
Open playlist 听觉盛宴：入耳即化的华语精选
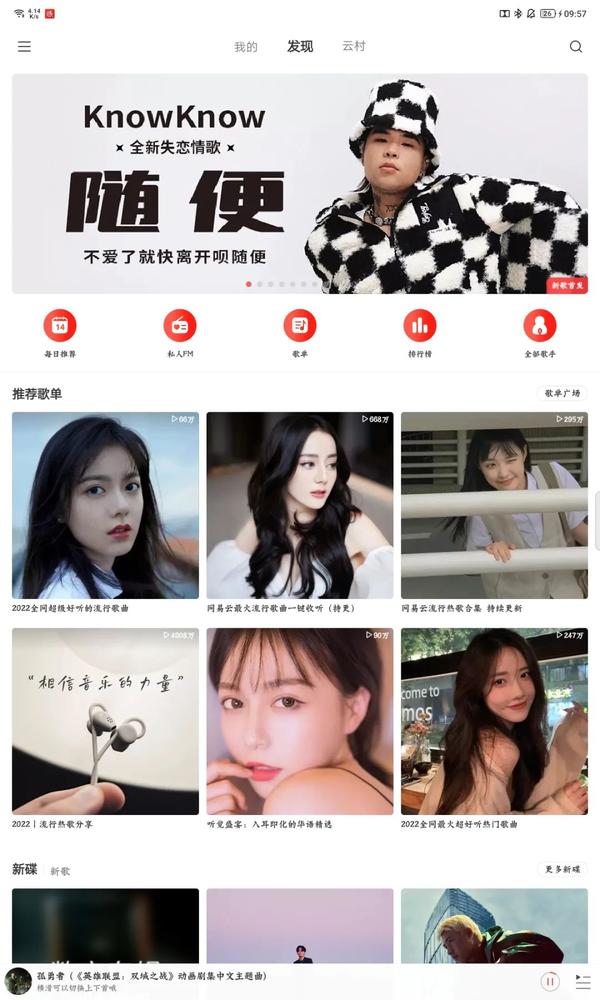click(x=300, y=721)
